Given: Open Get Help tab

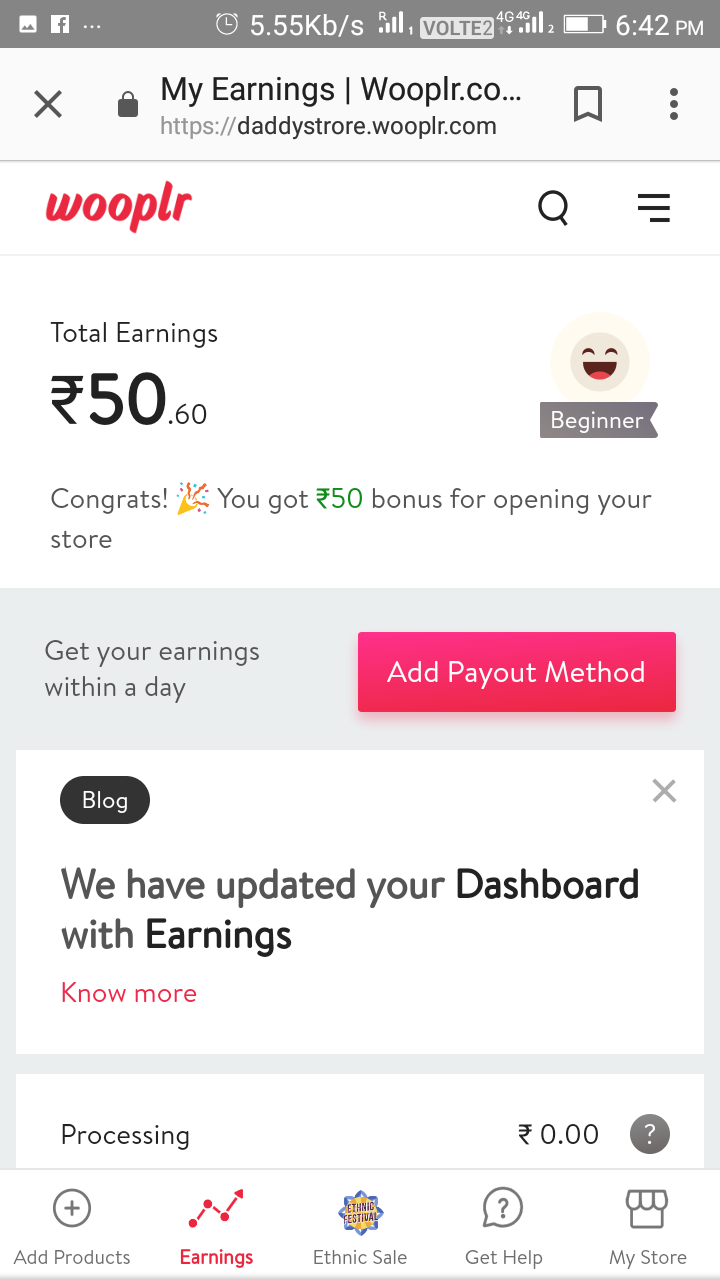Looking at the screenshot, I should (x=503, y=1227).
